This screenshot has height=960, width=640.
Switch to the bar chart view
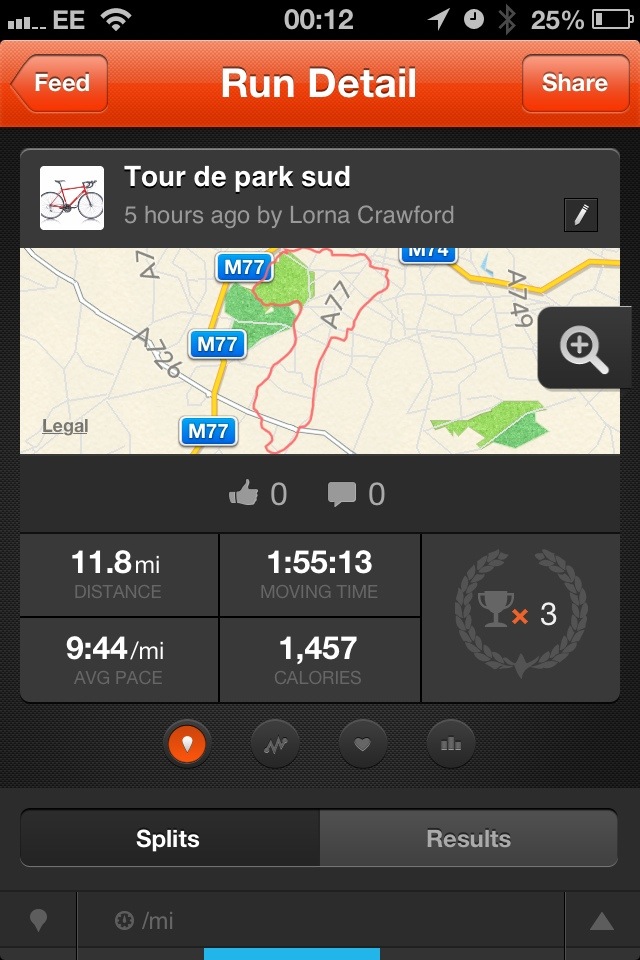(x=450, y=743)
